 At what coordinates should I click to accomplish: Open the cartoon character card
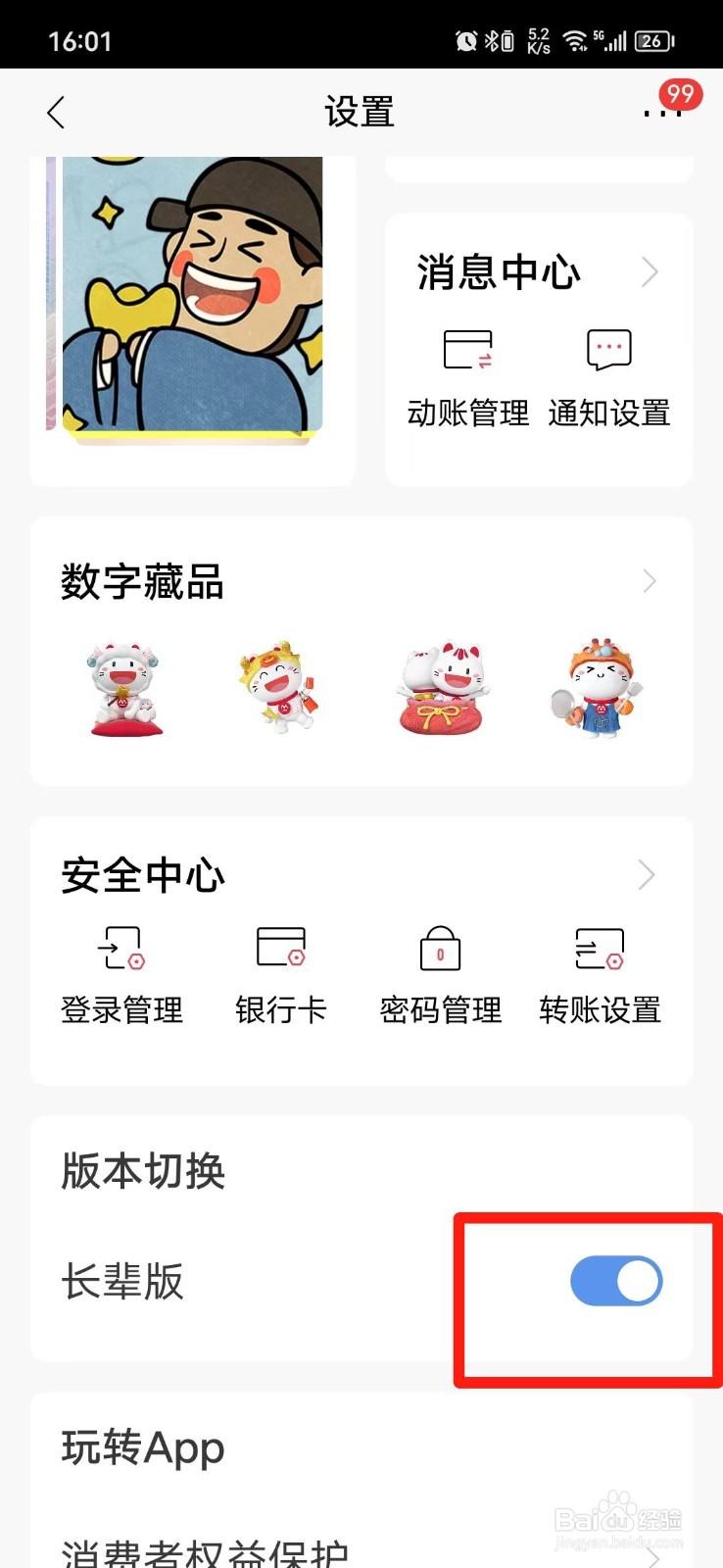click(192, 299)
